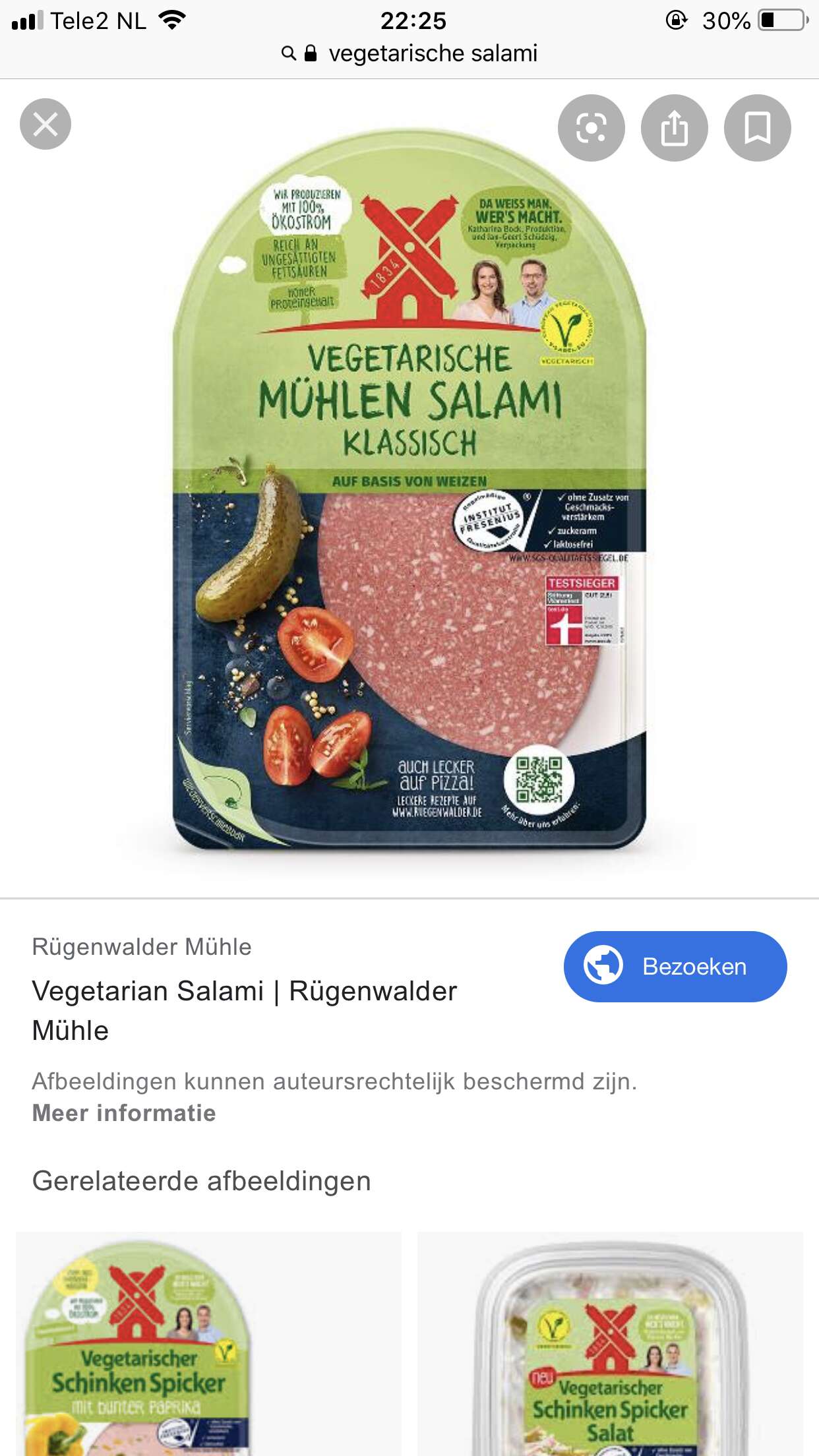Screen dimensions: 819x1456
Task: View the Schinken Spicker Salat related image
Action: pos(611,1344)
